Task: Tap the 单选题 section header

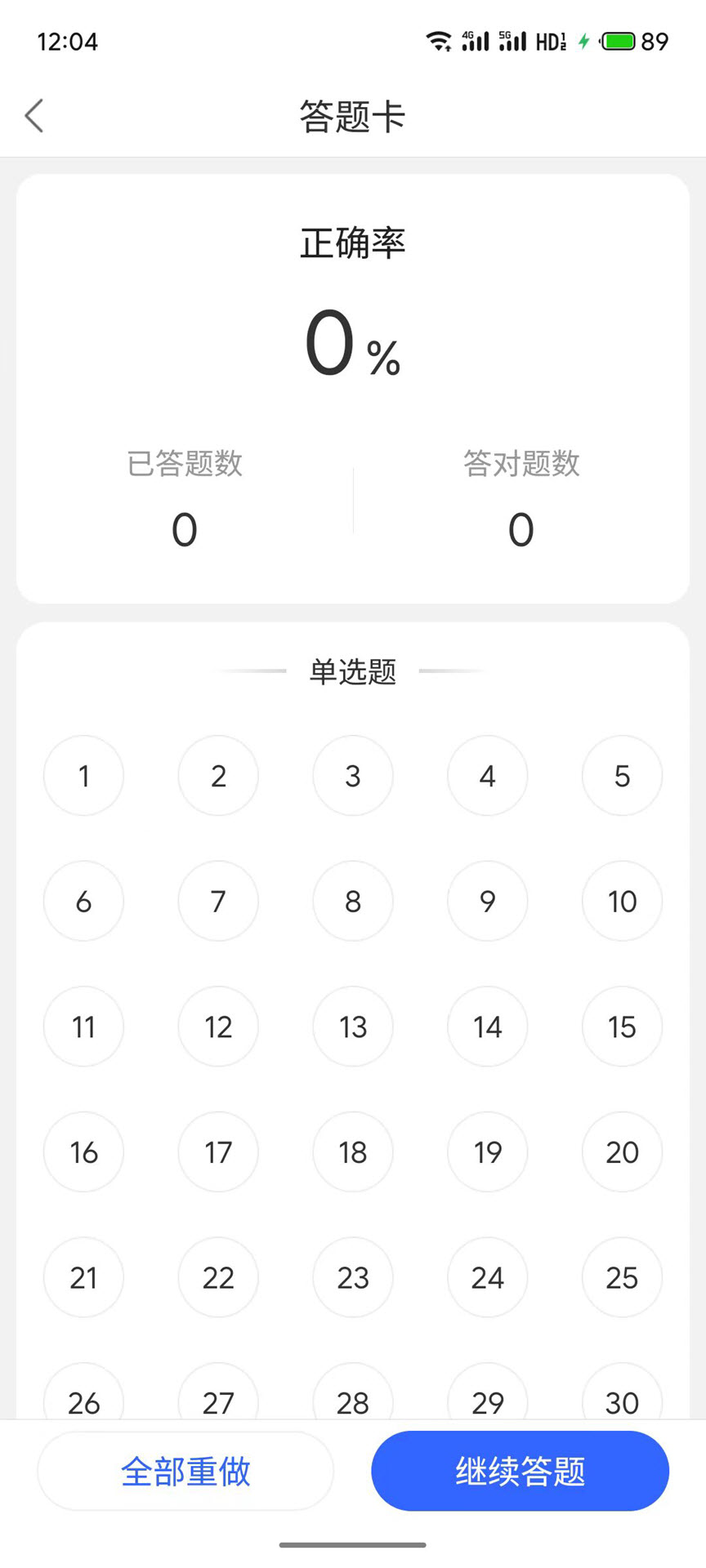Action: 352,671
